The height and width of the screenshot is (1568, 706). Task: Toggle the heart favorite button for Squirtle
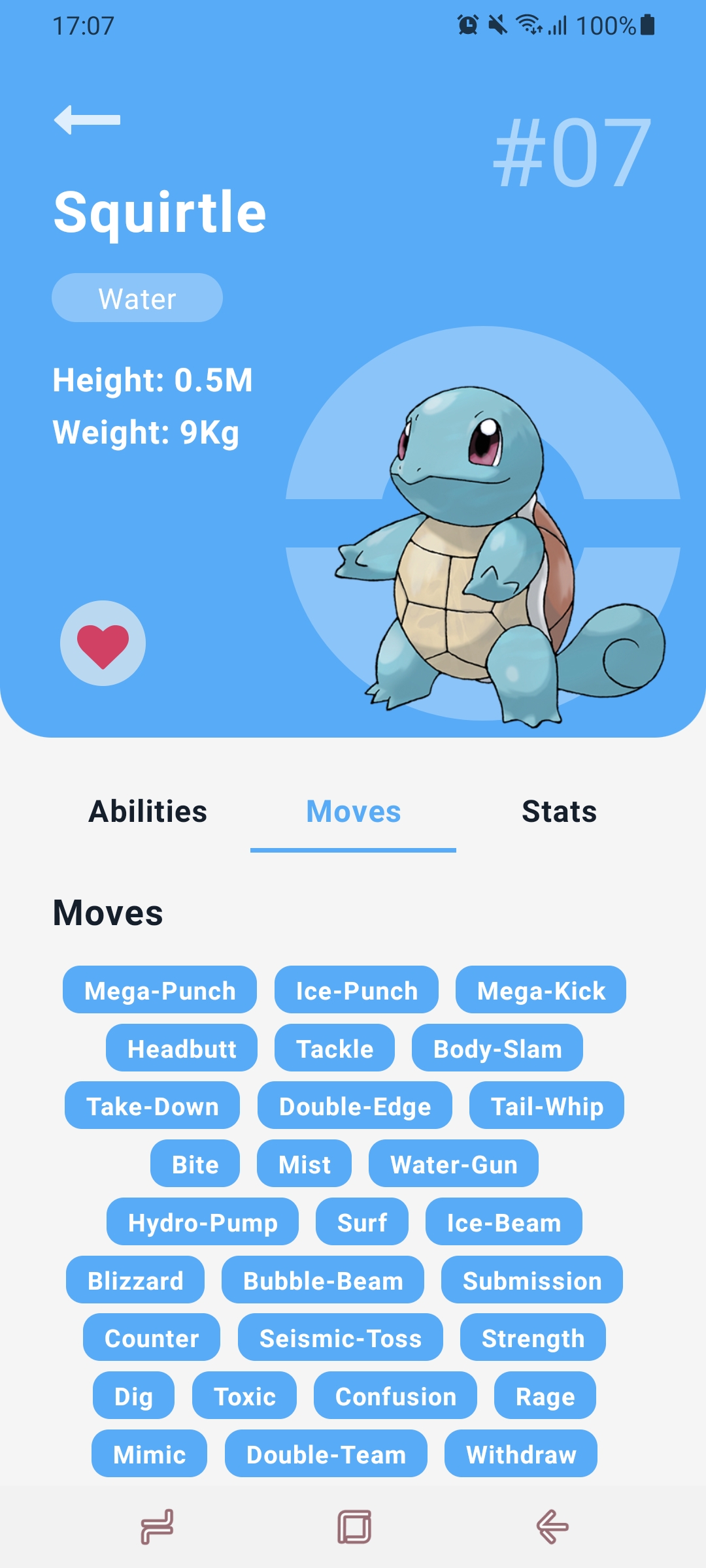(103, 644)
